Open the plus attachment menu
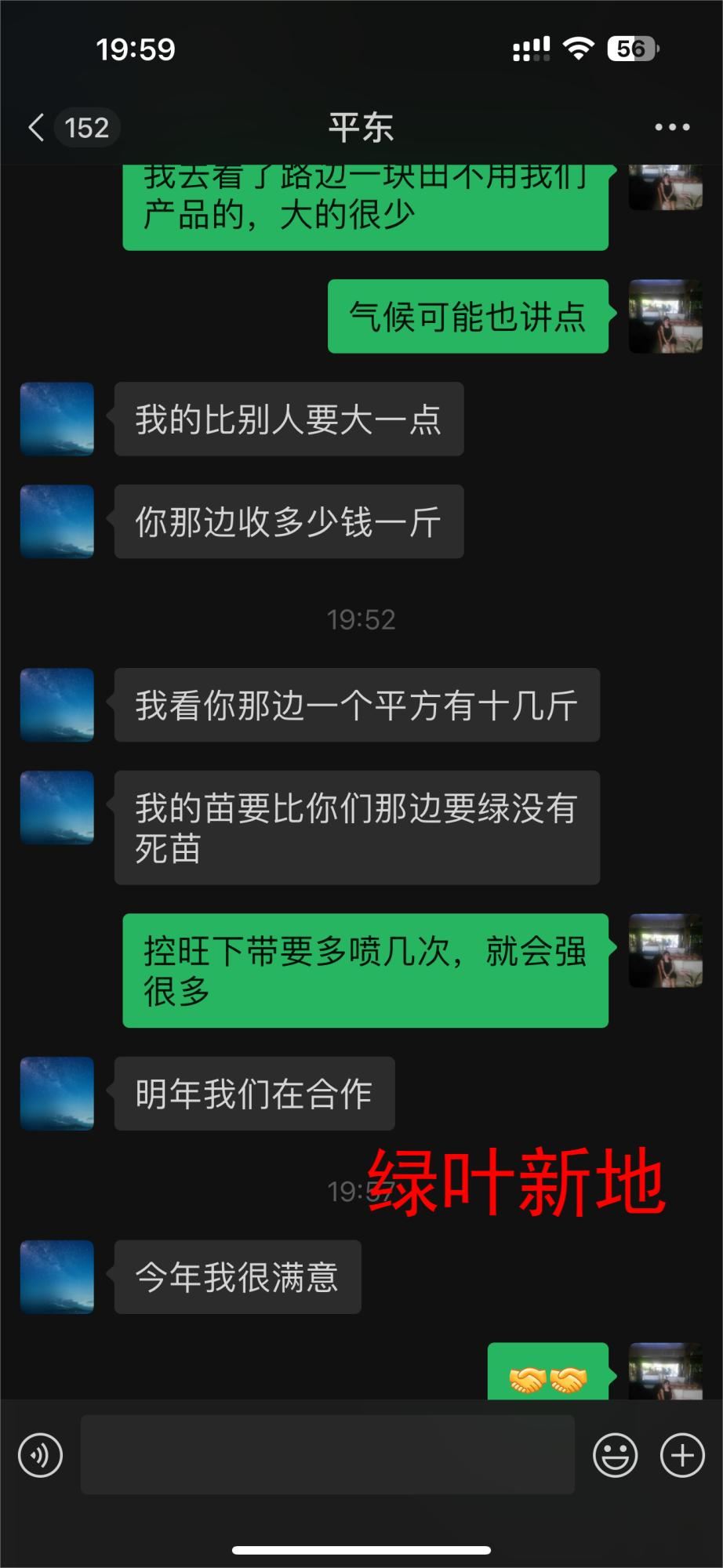This screenshot has width=723, height=1568. click(x=682, y=1456)
